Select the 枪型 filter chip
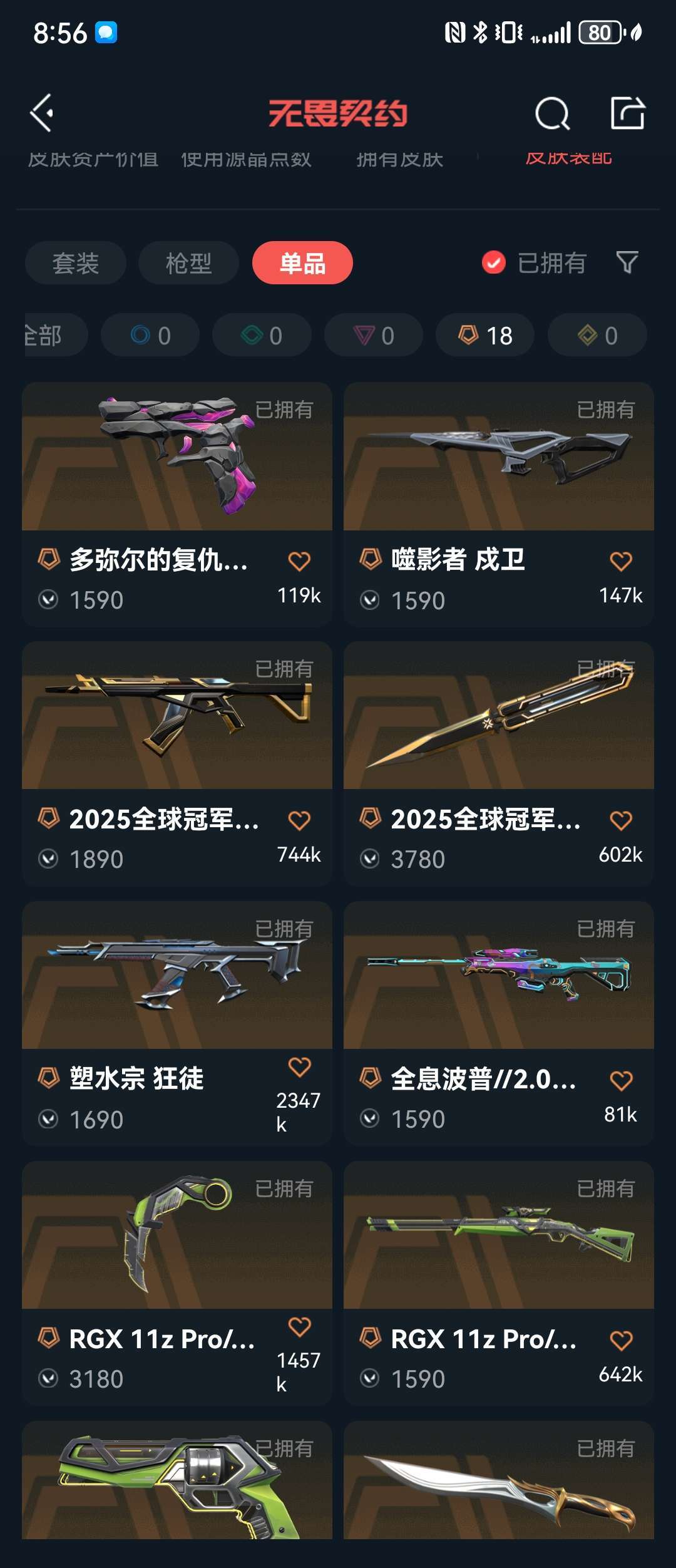 point(188,264)
